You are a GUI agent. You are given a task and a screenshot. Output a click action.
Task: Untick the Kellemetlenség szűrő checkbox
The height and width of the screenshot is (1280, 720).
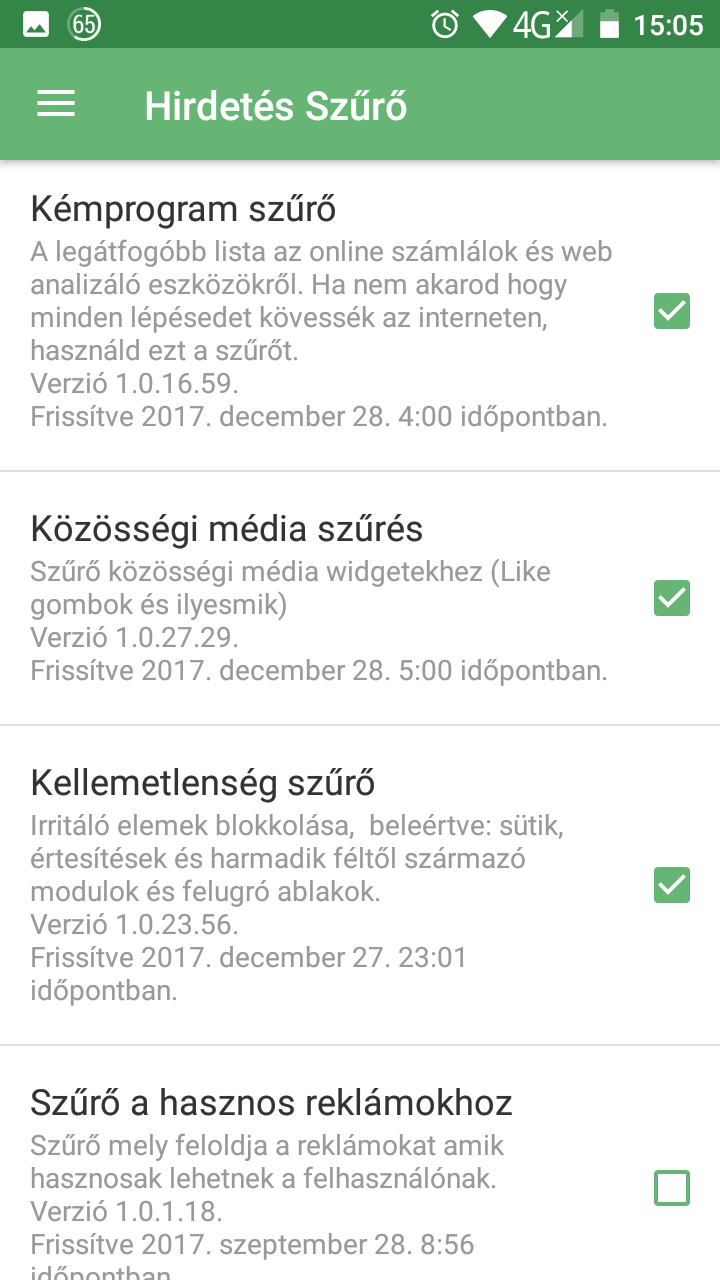pyautogui.click(x=672, y=885)
